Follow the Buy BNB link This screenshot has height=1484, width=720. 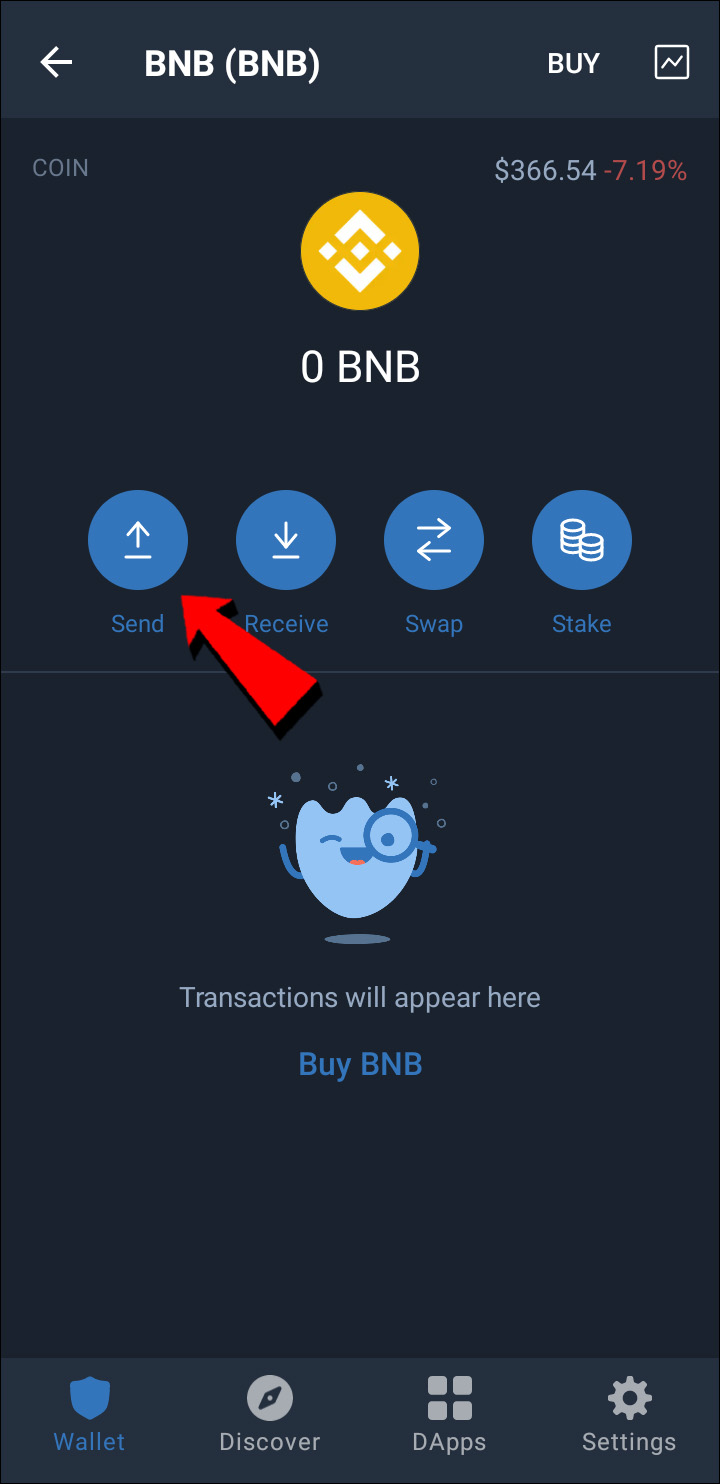tap(360, 1063)
